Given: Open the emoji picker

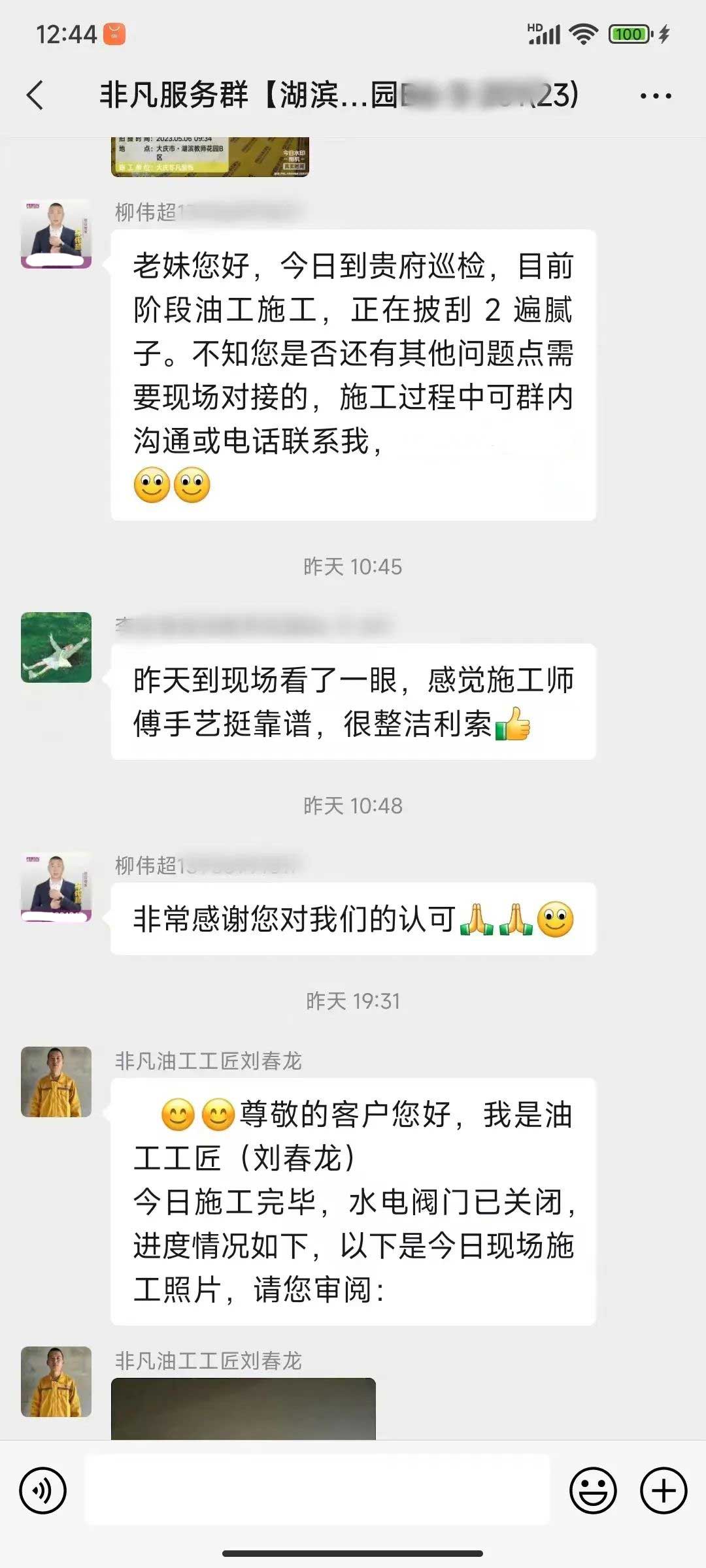Looking at the screenshot, I should [593, 1490].
